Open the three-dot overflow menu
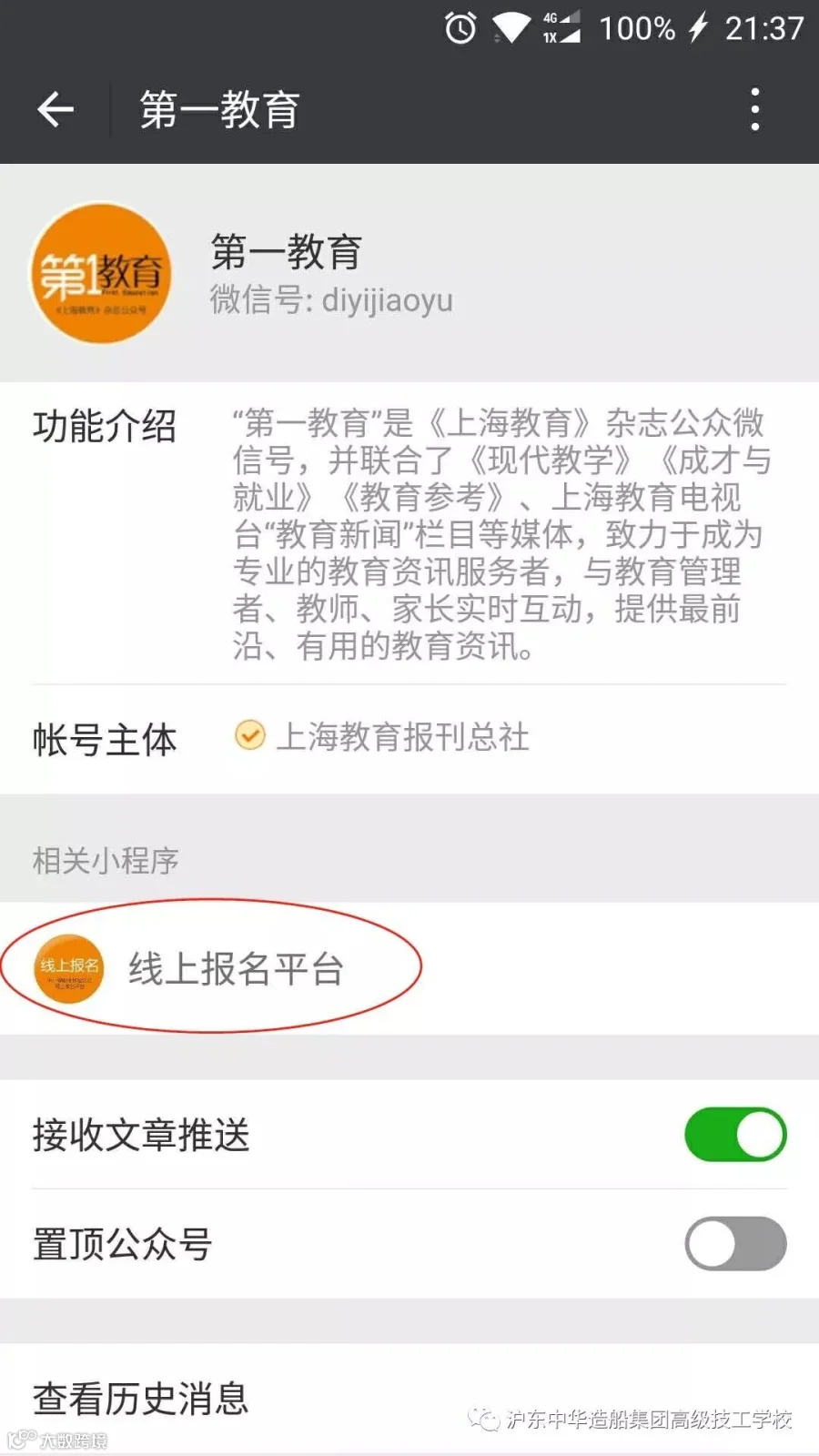The width and height of the screenshot is (819, 1456). pyautogui.click(x=754, y=110)
